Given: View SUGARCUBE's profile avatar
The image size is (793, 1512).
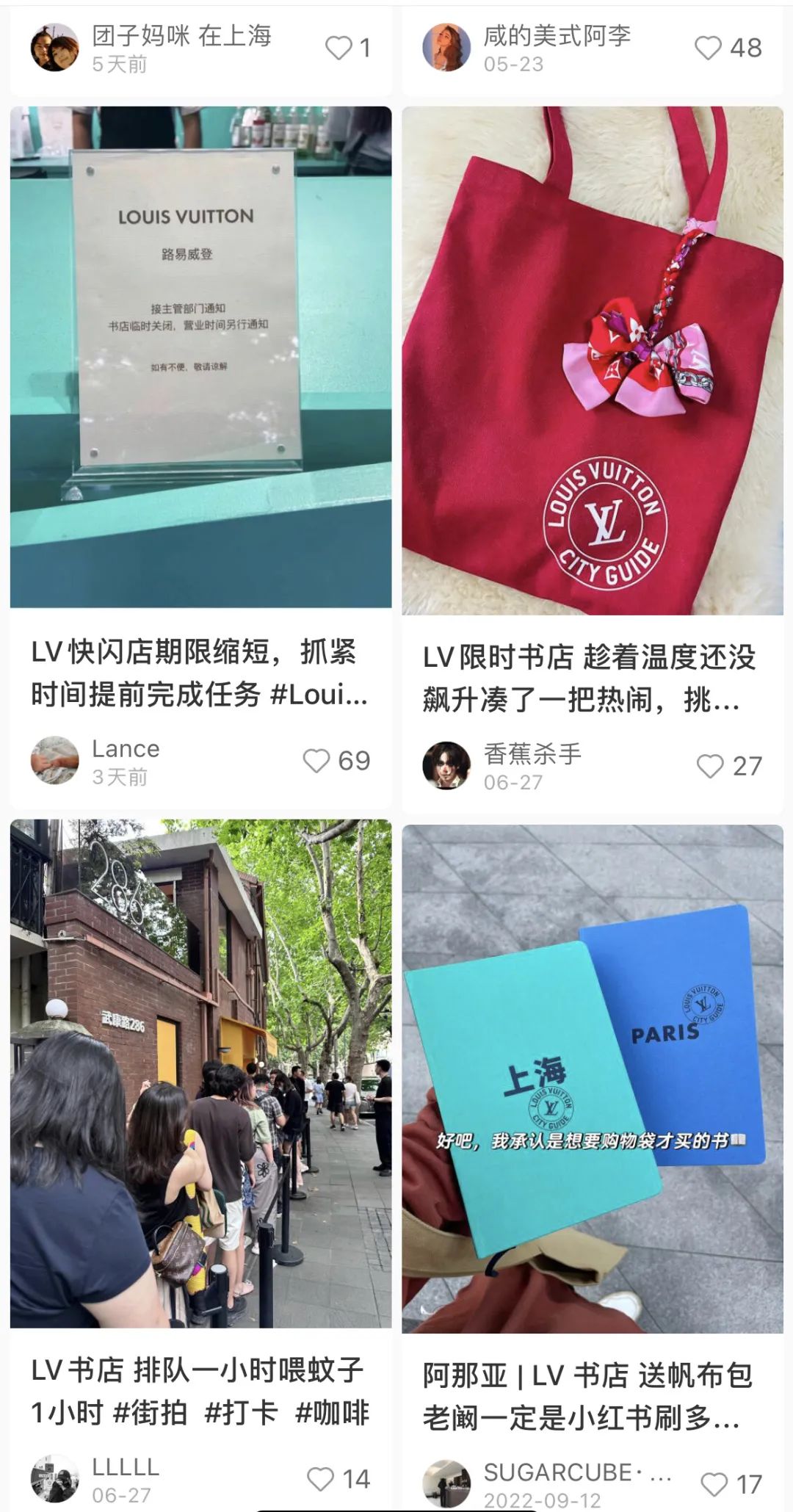Looking at the screenshot, I should click(446, 1484).
